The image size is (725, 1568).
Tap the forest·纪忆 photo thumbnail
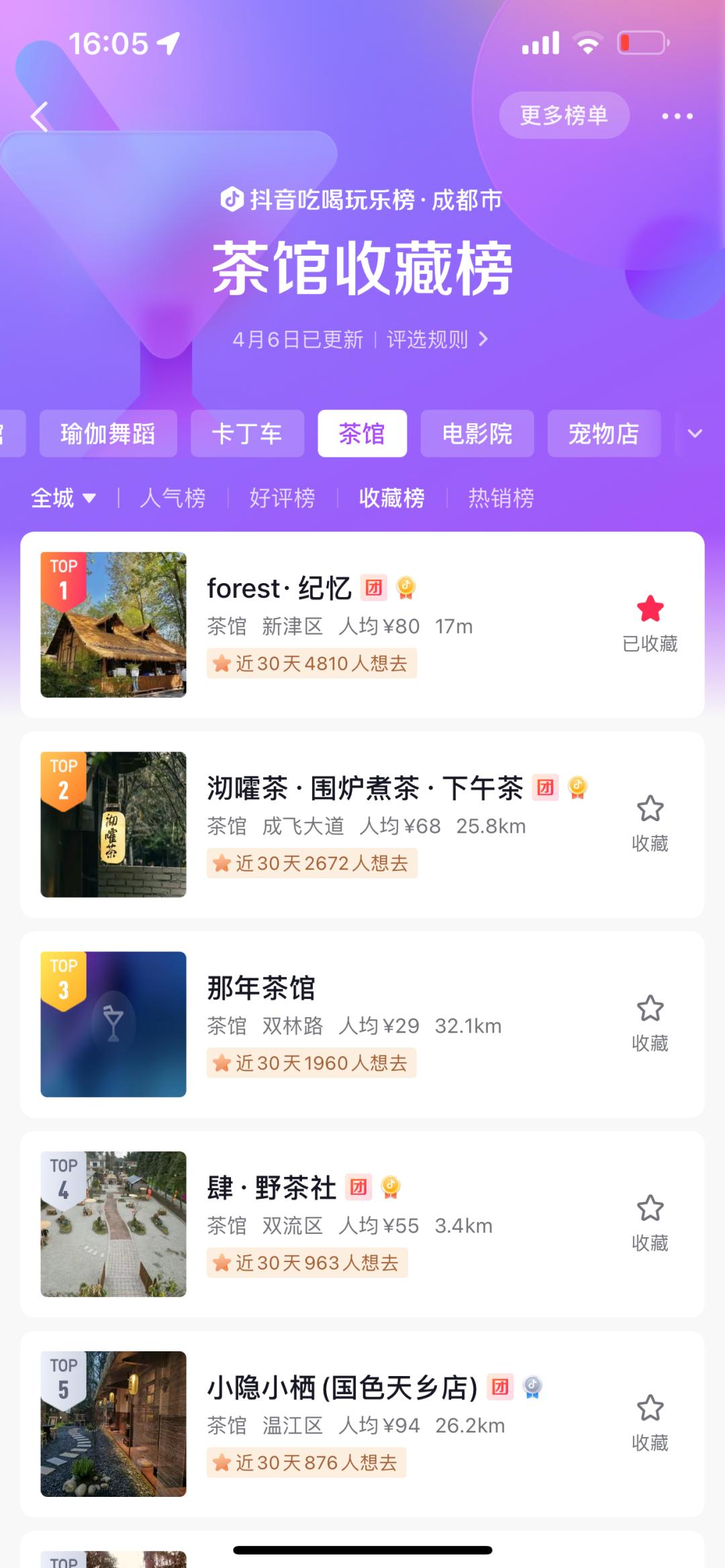pyautogui.click(x=113, y=625)
